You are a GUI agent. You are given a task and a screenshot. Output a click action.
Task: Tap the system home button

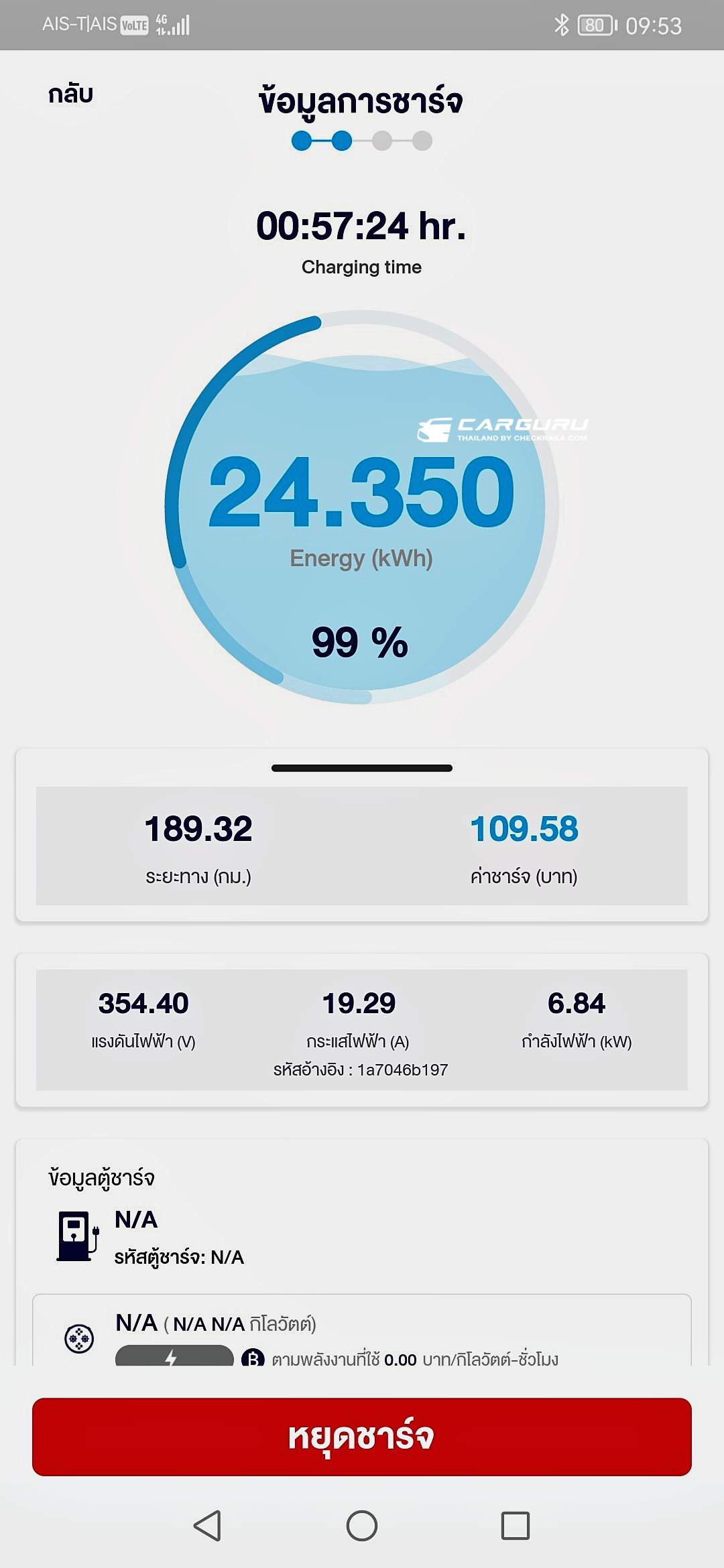[362, 1526]
